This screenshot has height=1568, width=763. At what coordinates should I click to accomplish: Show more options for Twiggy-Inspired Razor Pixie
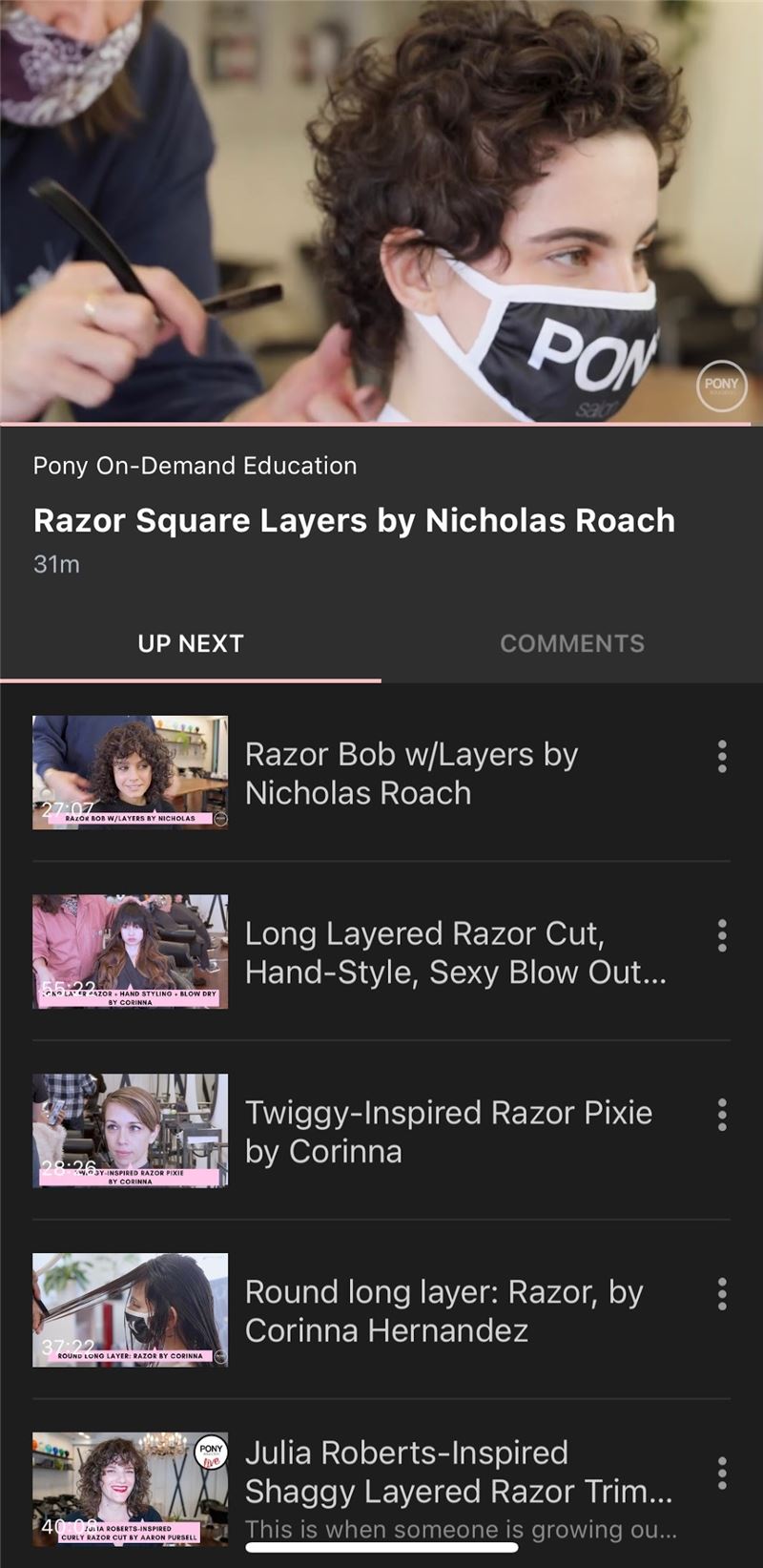[x=722, y=1115]
